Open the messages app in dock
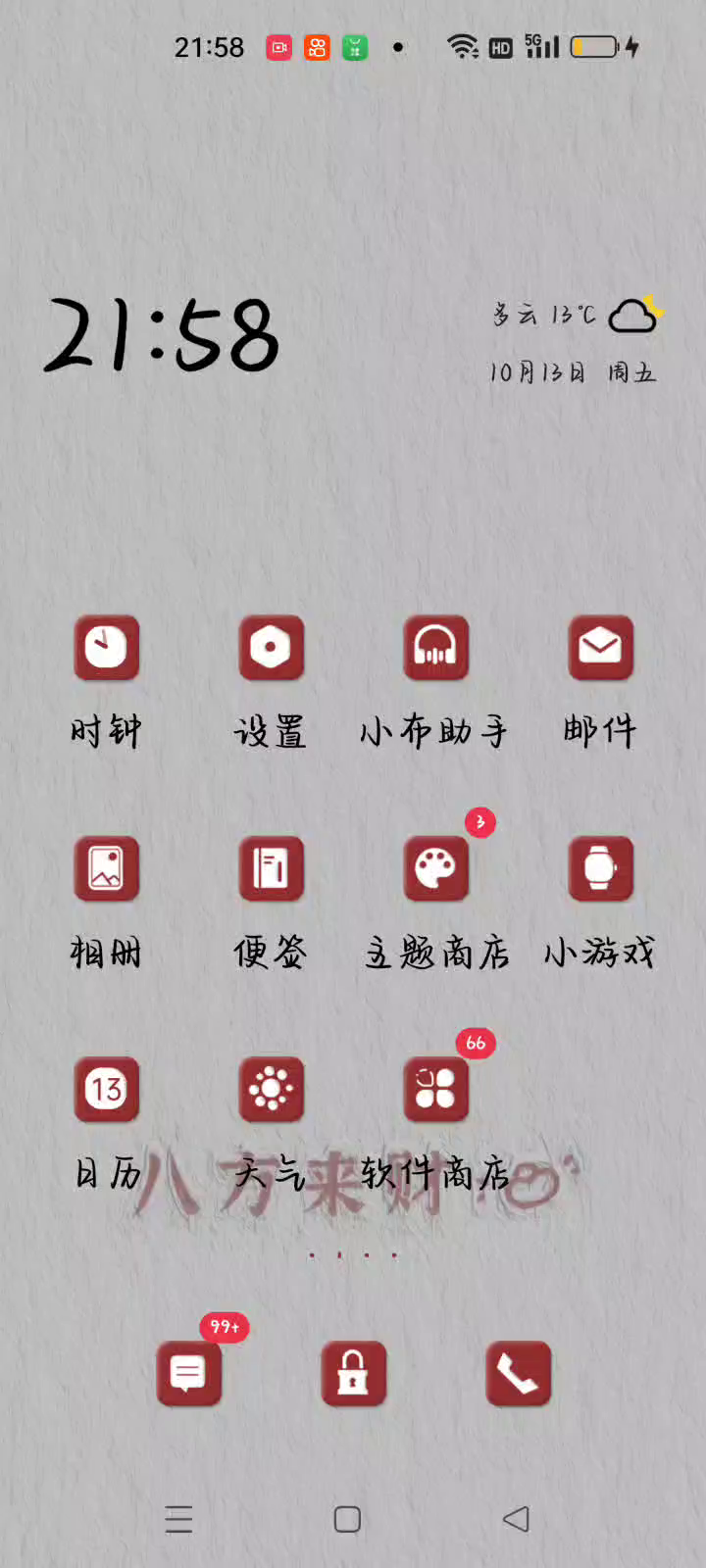Screen dimensions: 706x1568 [188, 1373]
